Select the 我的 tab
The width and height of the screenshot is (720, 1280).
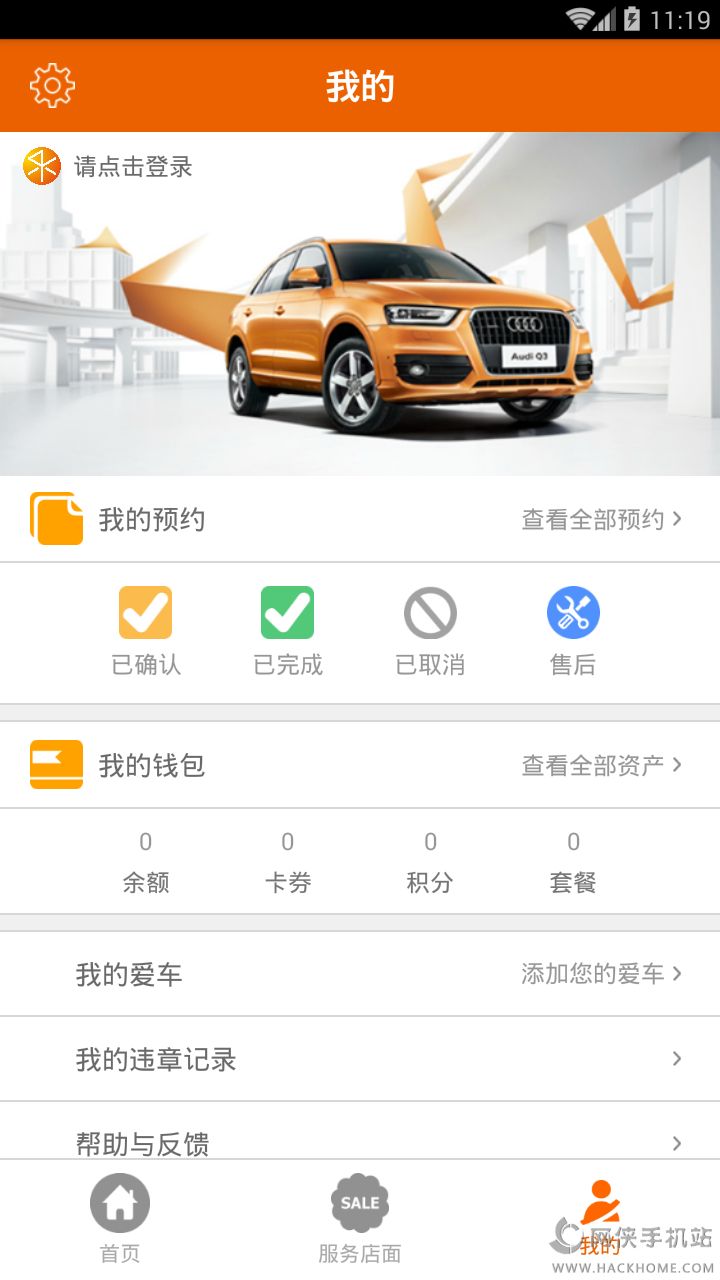tap(600, 1218)
